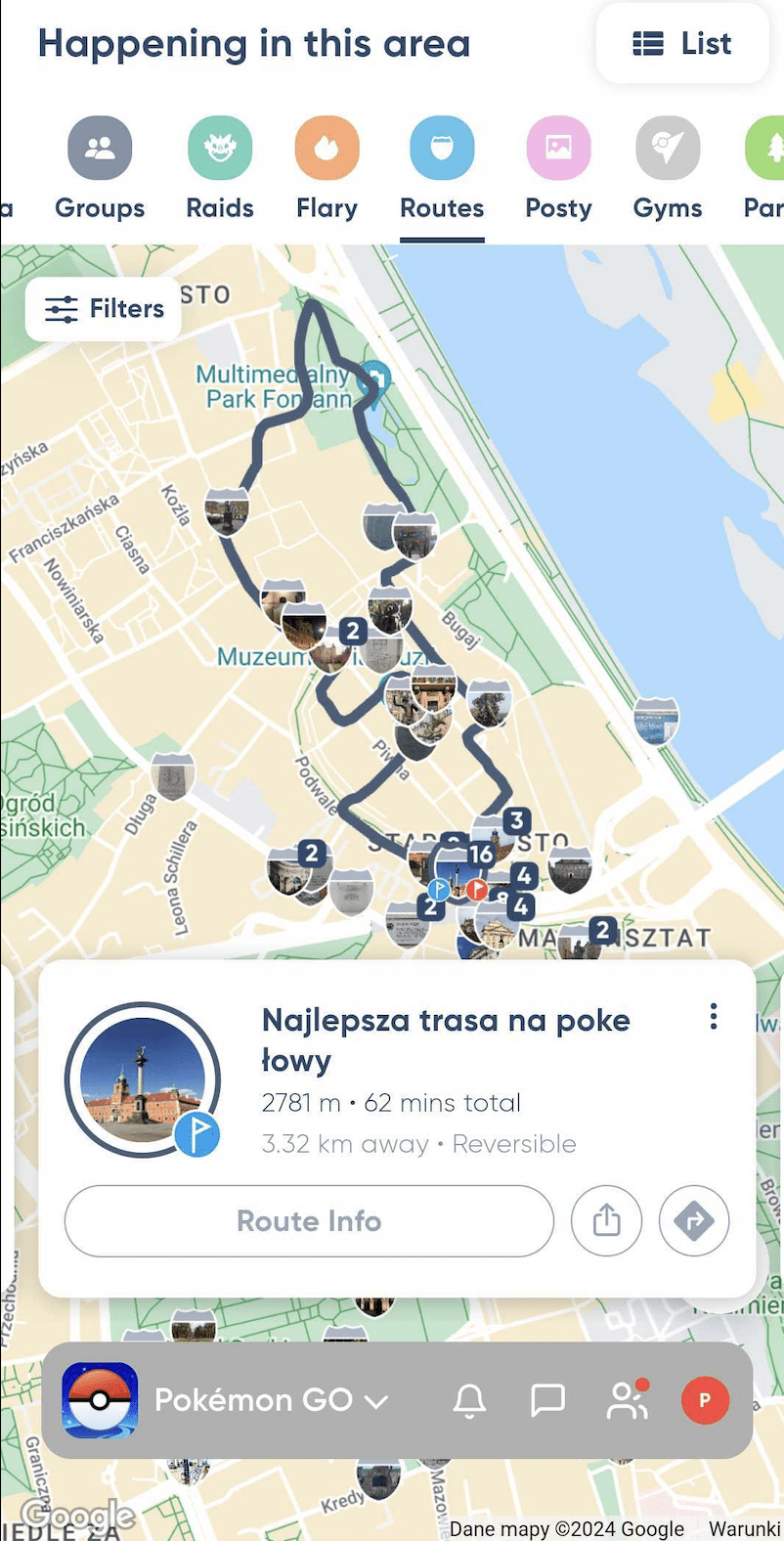The image size is (784, 1541).
Task: Open the route options three-dot menu
Action: click(714, 1017)
